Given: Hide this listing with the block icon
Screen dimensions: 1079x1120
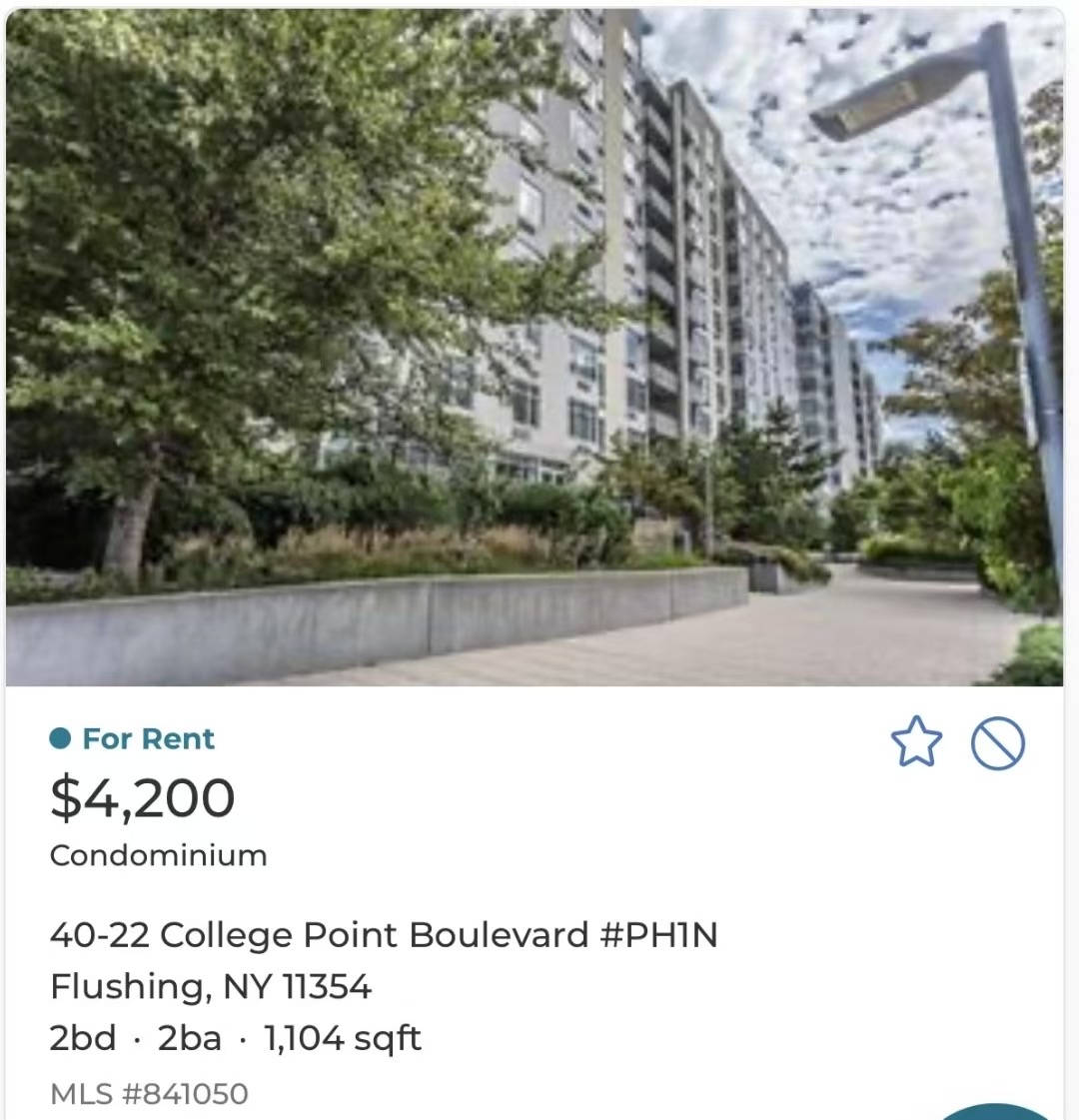Looking at the screenshot, I should (x=998, y=744).
